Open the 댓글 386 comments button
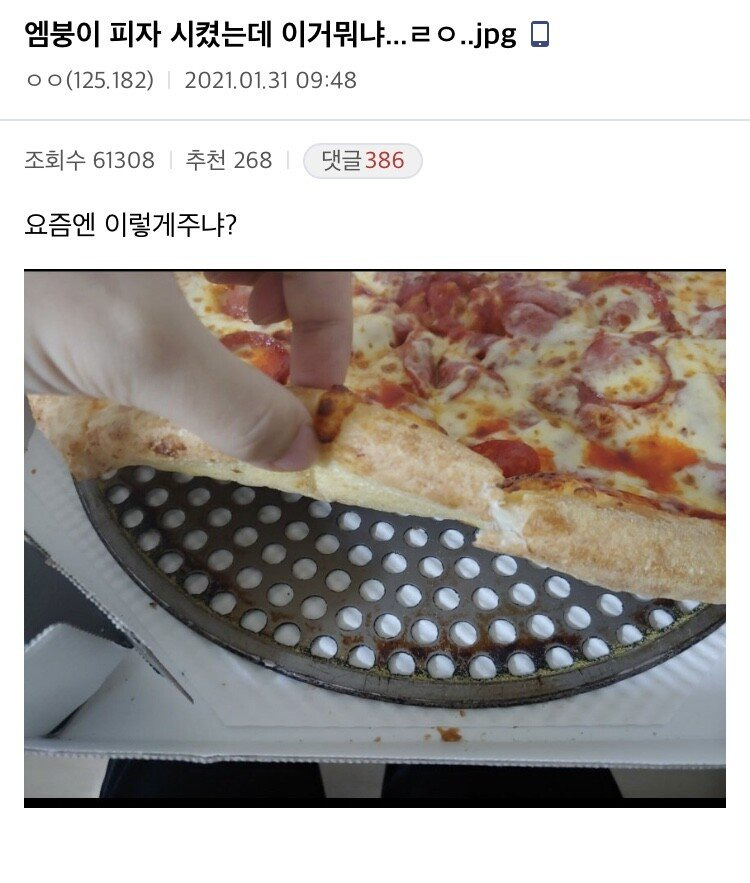The width and height of the screenshot is (750, 883). tap(363, 160)
